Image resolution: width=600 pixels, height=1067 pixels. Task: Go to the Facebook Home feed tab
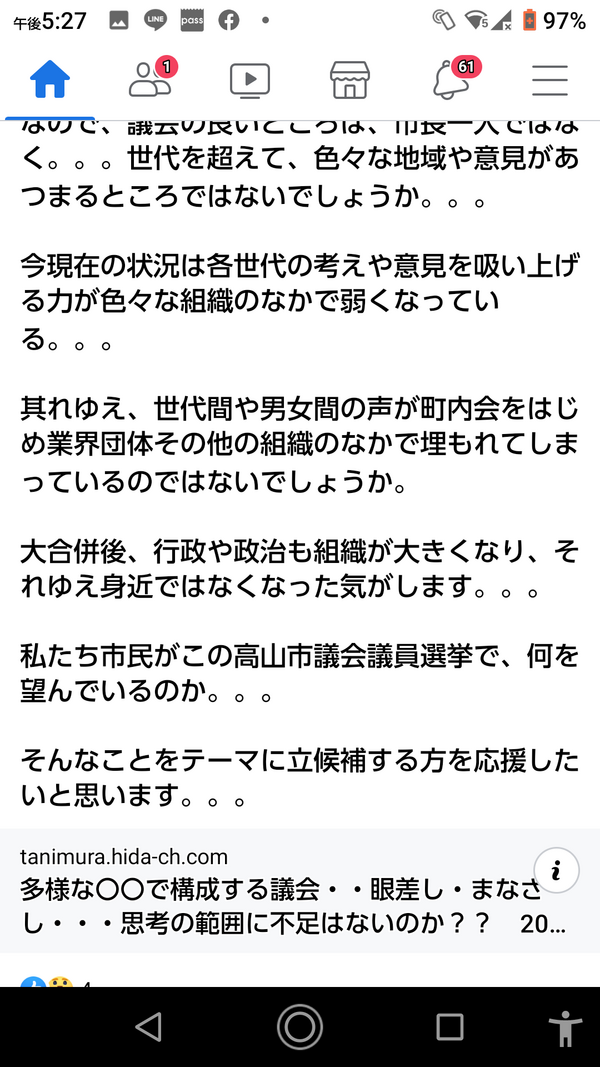coord(50,80)
